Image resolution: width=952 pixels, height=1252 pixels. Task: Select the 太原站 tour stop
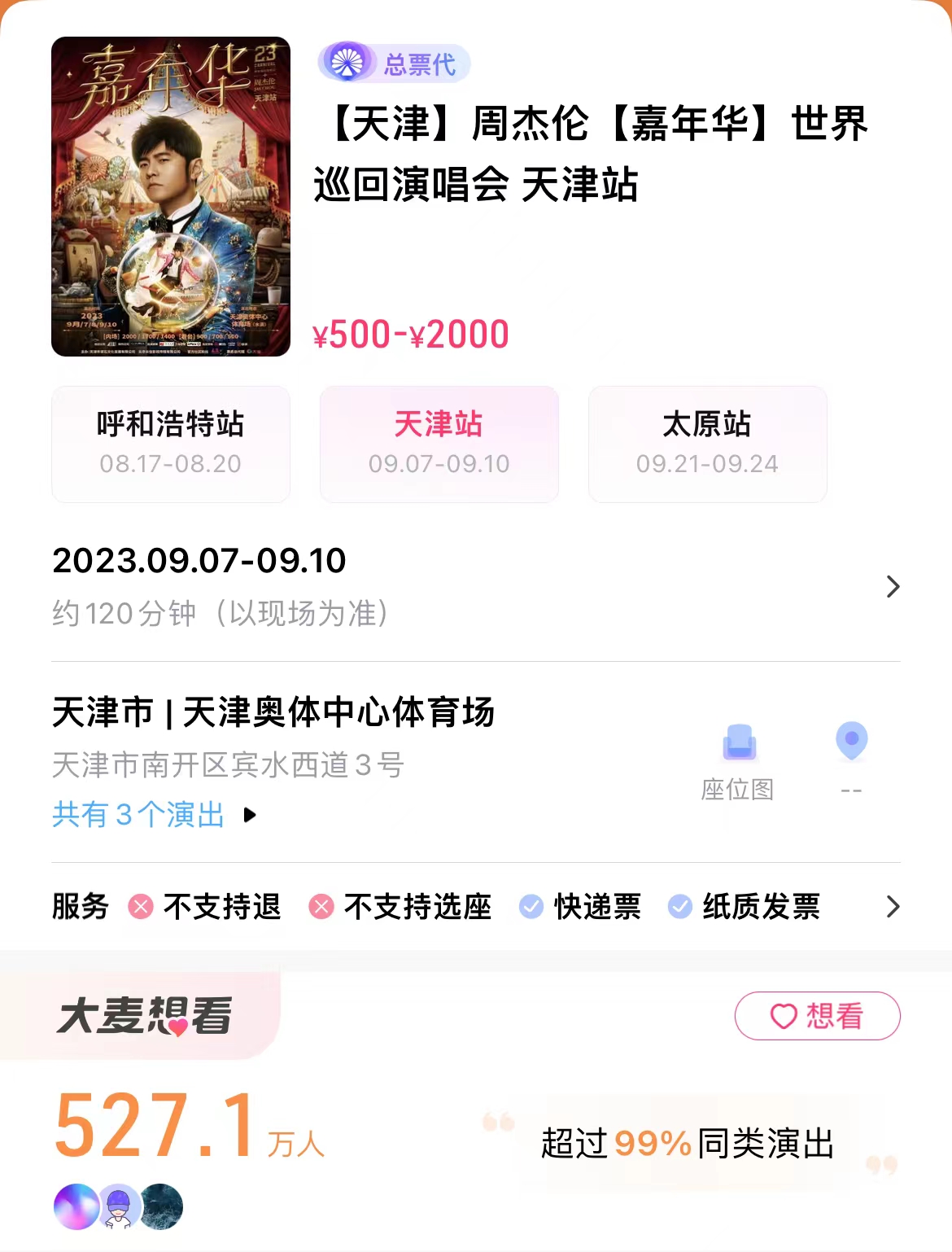point(707,444)
